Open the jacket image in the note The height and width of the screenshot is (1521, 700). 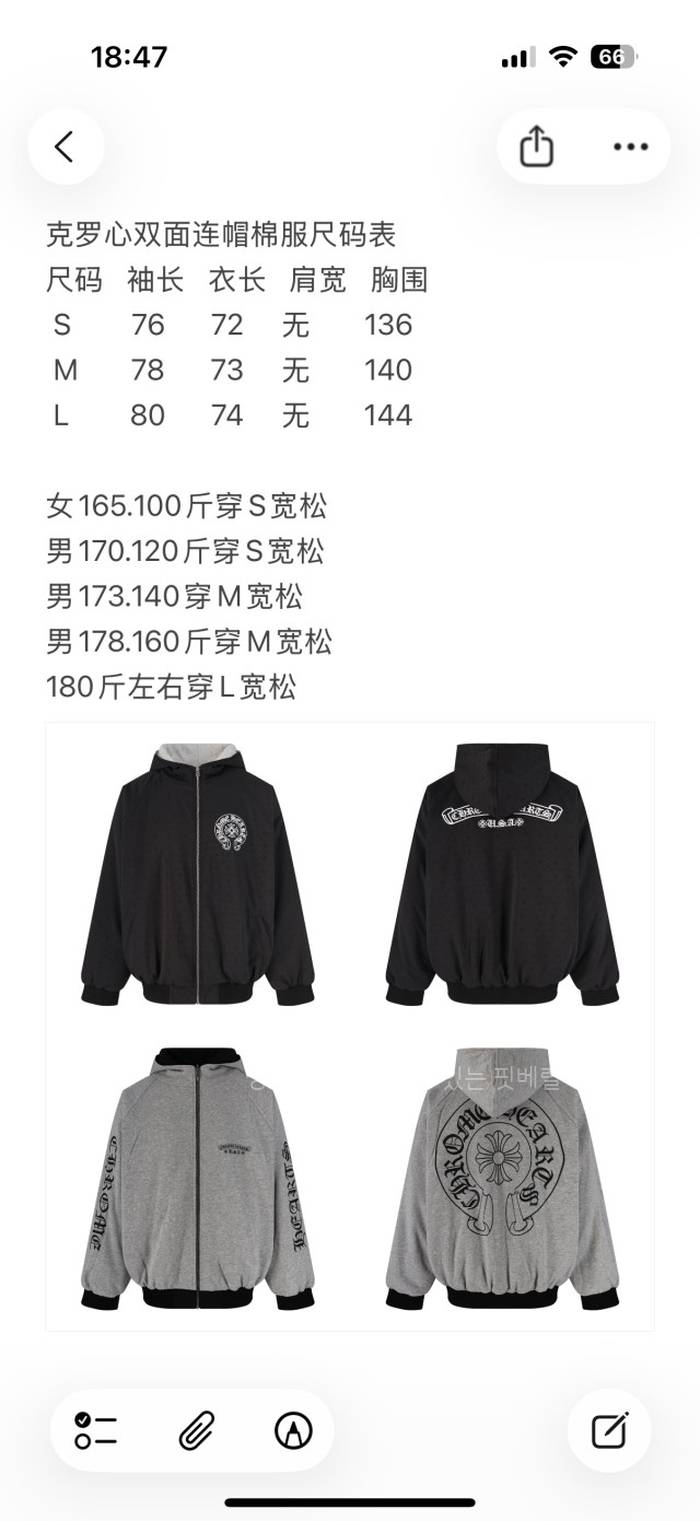point(350,1026)
